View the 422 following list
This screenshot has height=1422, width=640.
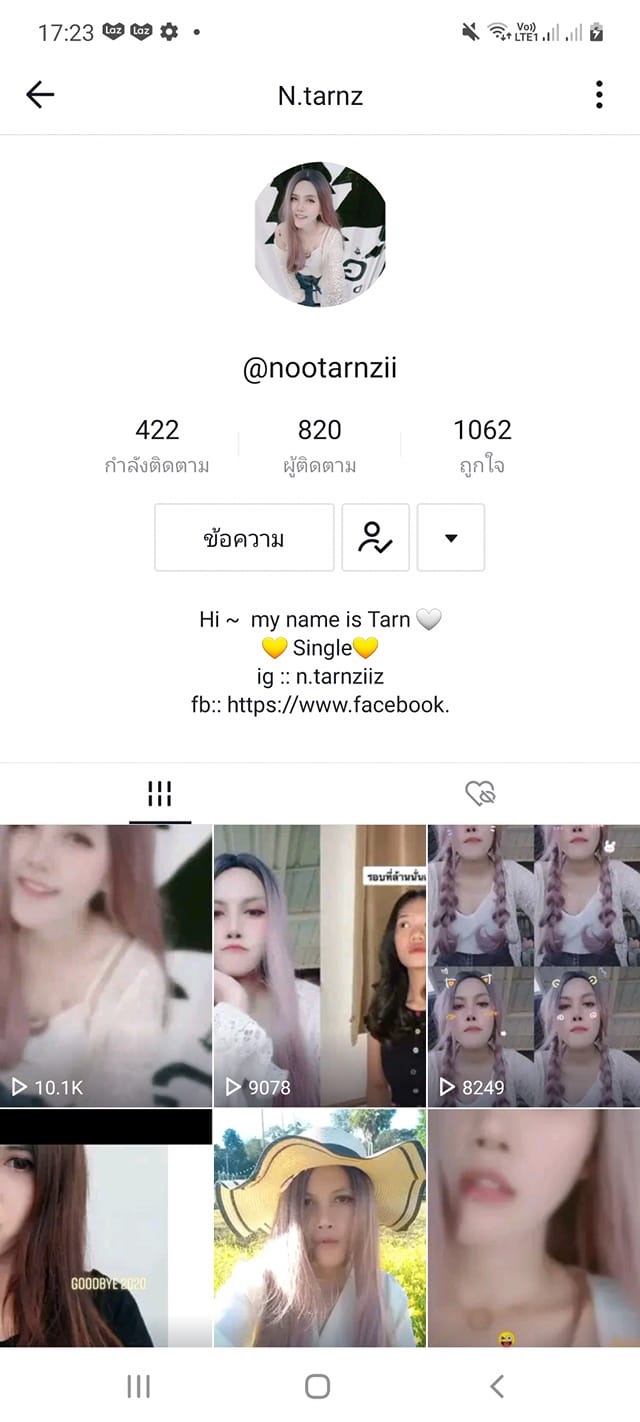(x=157, y=446)
